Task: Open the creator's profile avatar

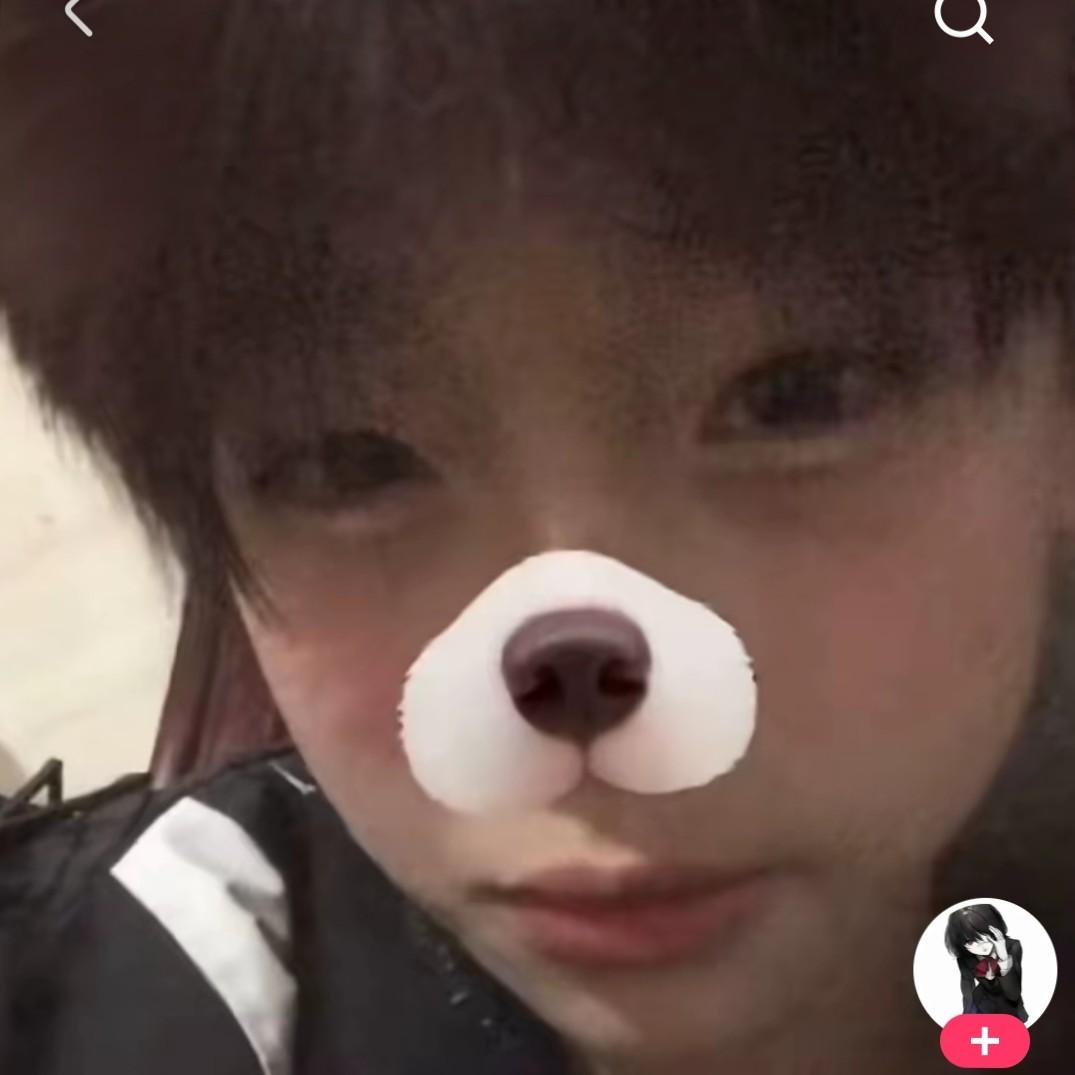Action: [x=984, y=962]
